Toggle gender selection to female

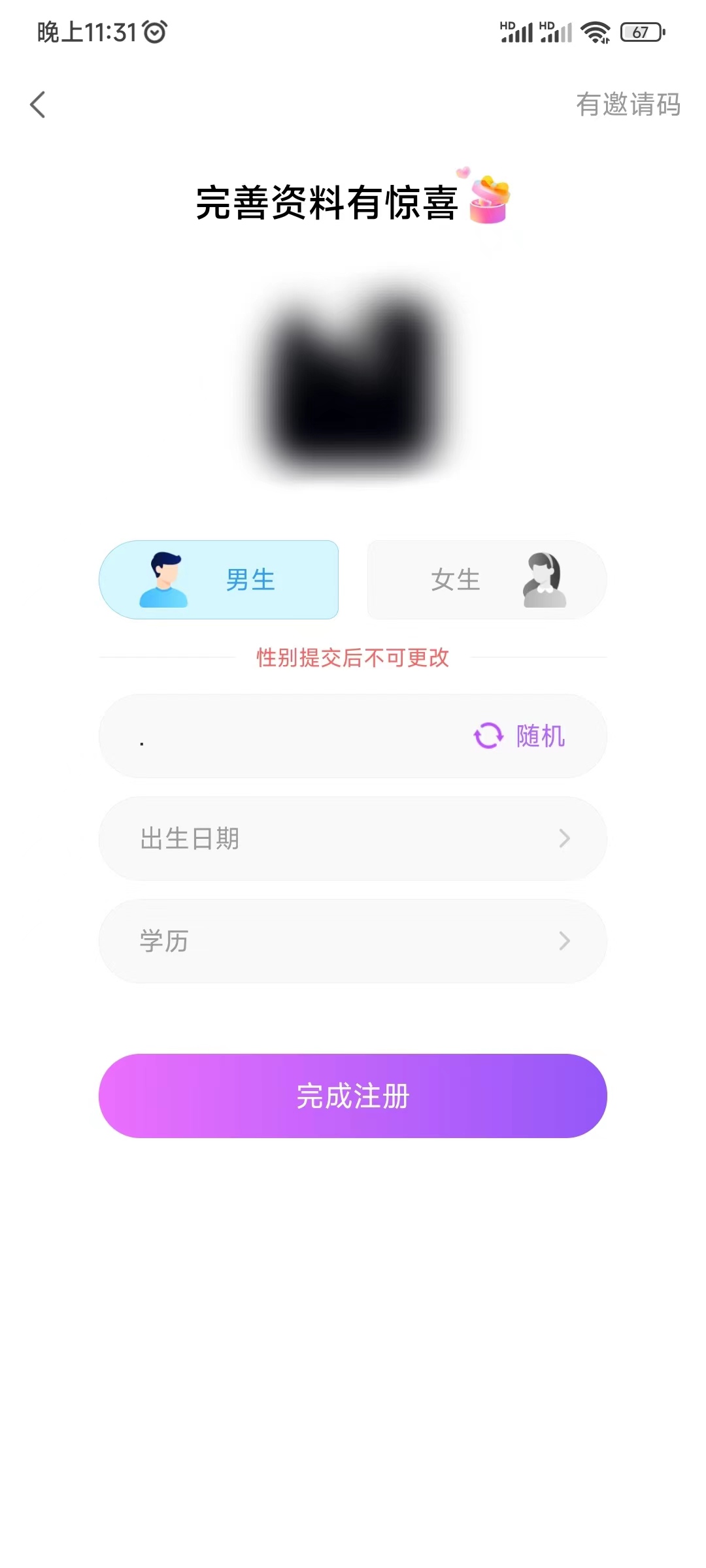click(x=486, y=580)
